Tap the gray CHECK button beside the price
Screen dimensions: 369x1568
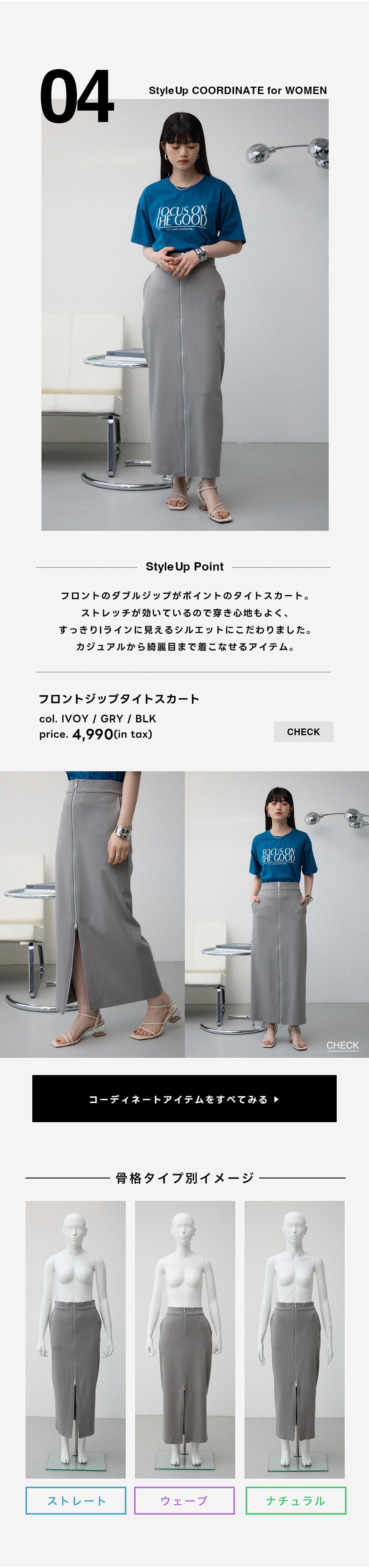pyautogui.click(x=303, y=732)
